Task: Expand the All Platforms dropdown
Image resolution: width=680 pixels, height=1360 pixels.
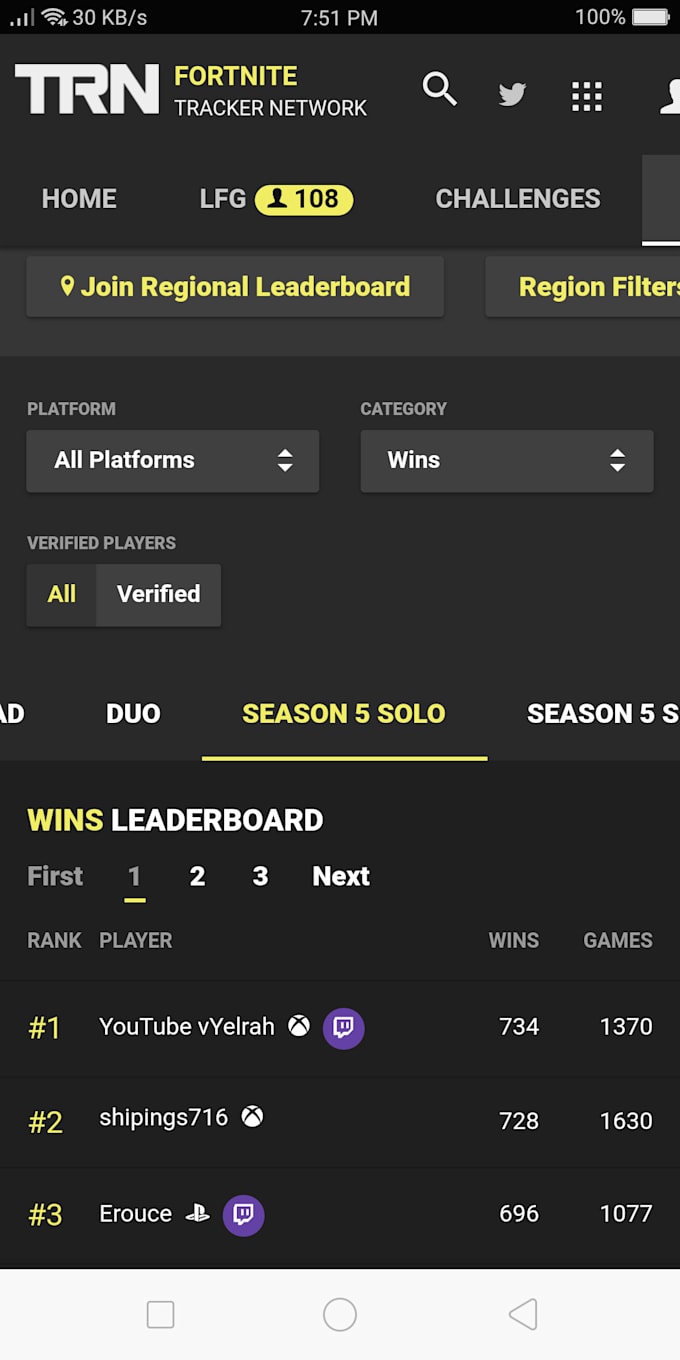Action: pyautogui.click(x=173, y=461)
